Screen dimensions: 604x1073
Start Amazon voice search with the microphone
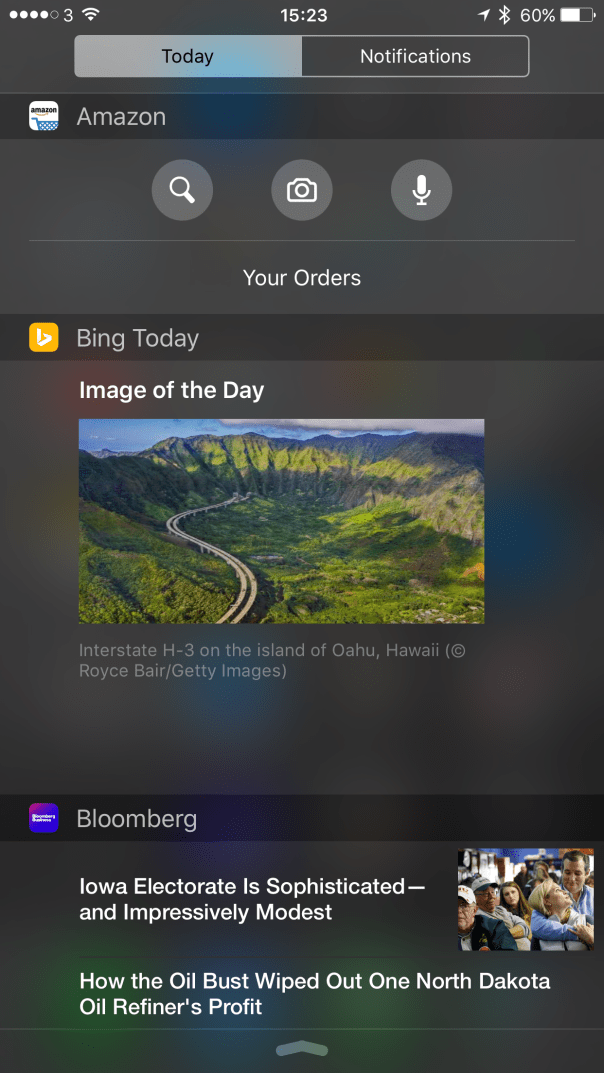(421, 190)
